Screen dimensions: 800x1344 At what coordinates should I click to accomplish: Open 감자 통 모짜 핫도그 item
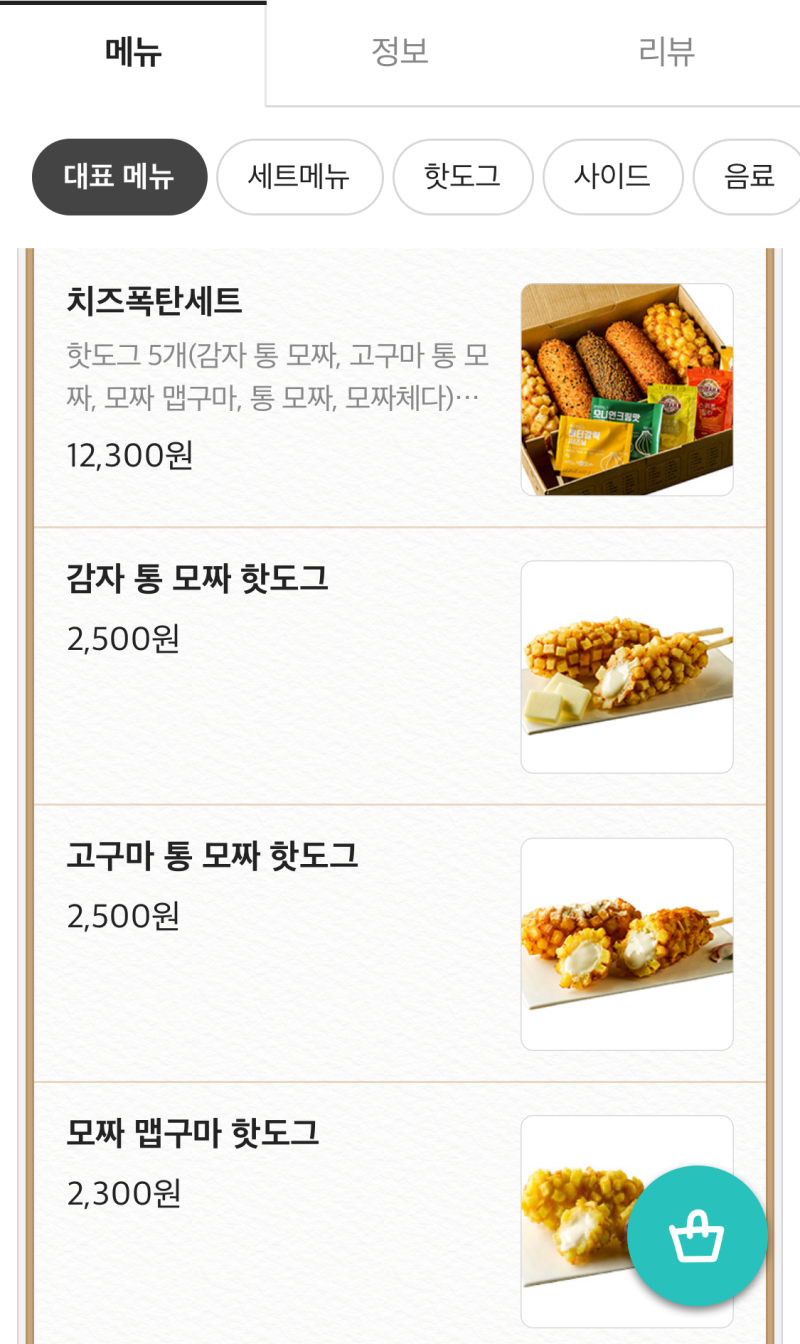pos(400,666)
